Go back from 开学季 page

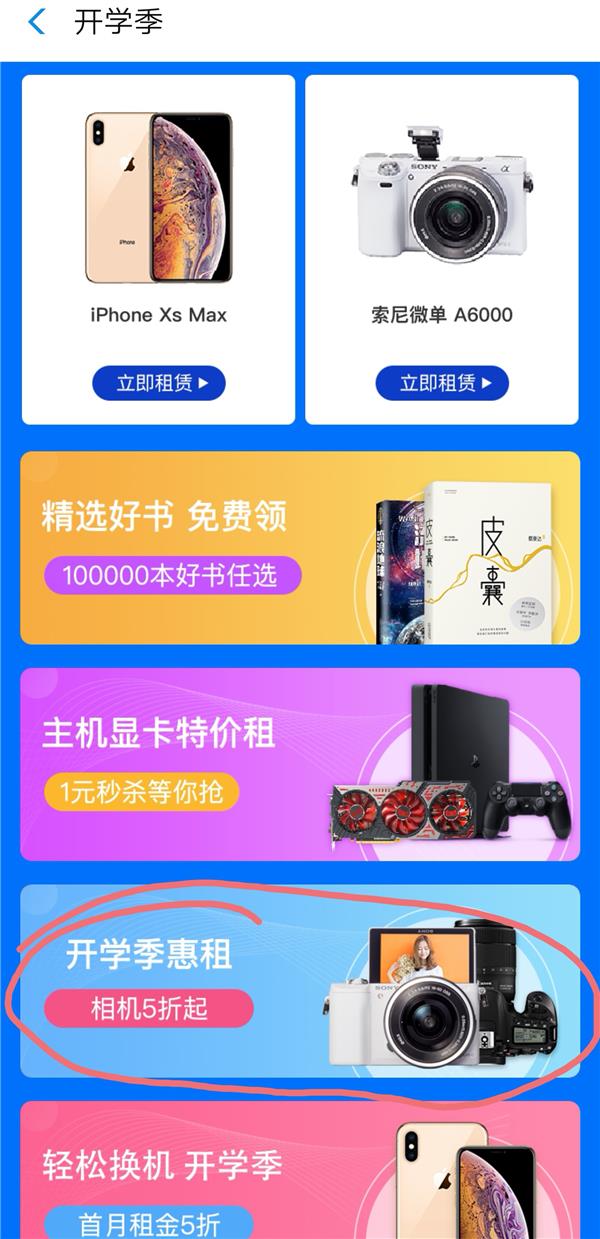click(37, 22)
